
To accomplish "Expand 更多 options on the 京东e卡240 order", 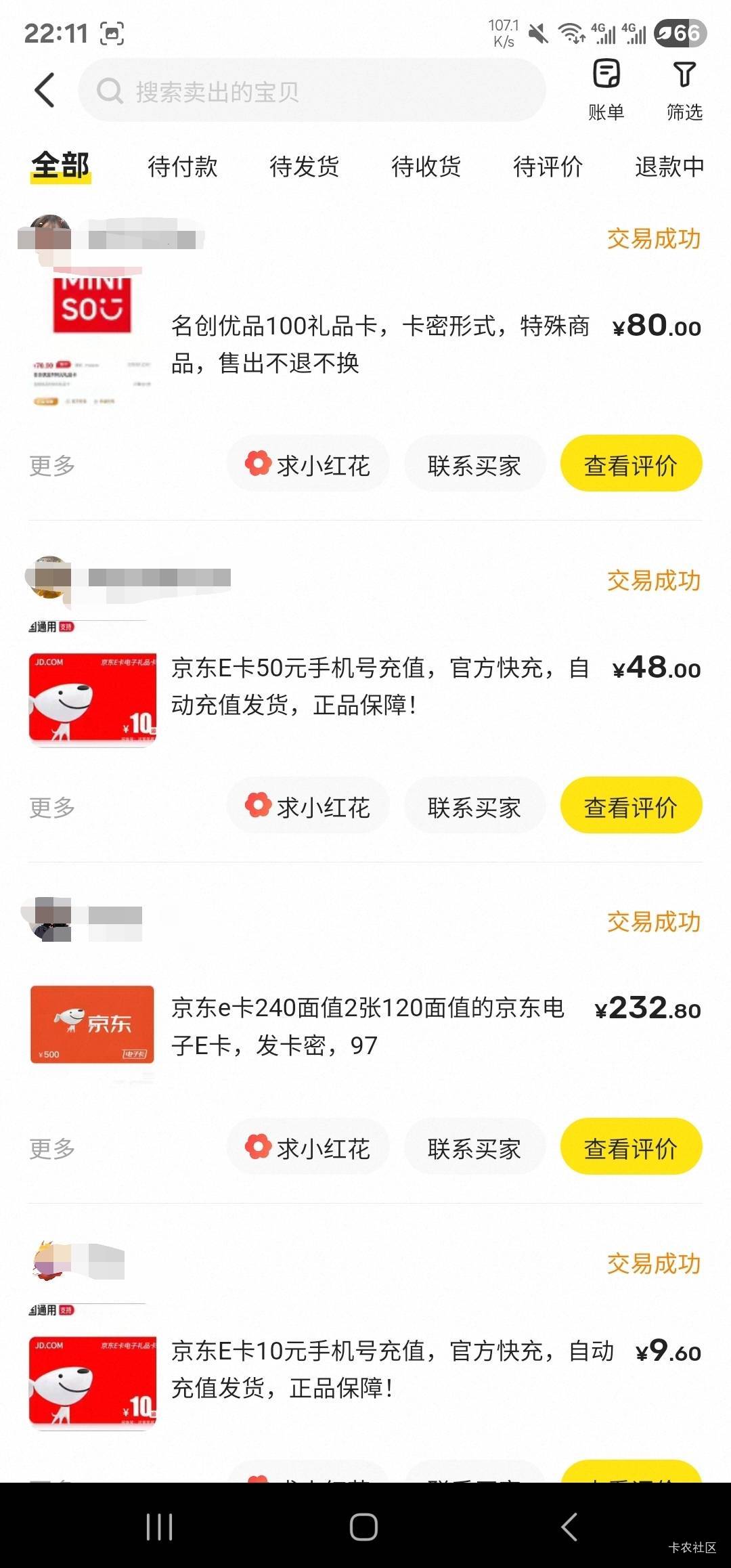I will (52, 1149).
